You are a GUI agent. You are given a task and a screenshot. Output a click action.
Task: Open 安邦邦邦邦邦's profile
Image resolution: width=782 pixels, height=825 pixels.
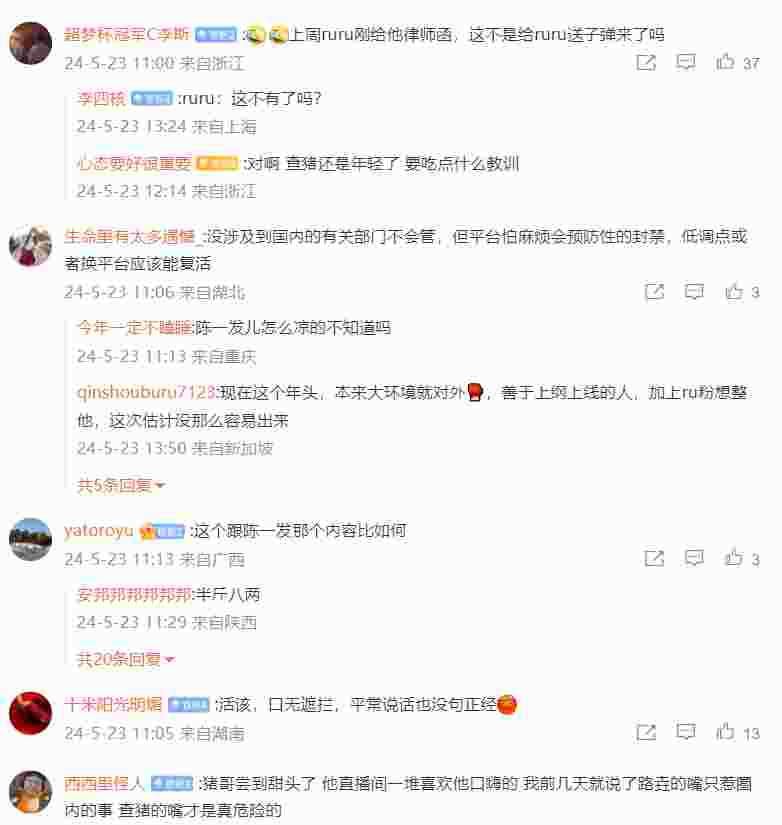click(x=134, y=594)
